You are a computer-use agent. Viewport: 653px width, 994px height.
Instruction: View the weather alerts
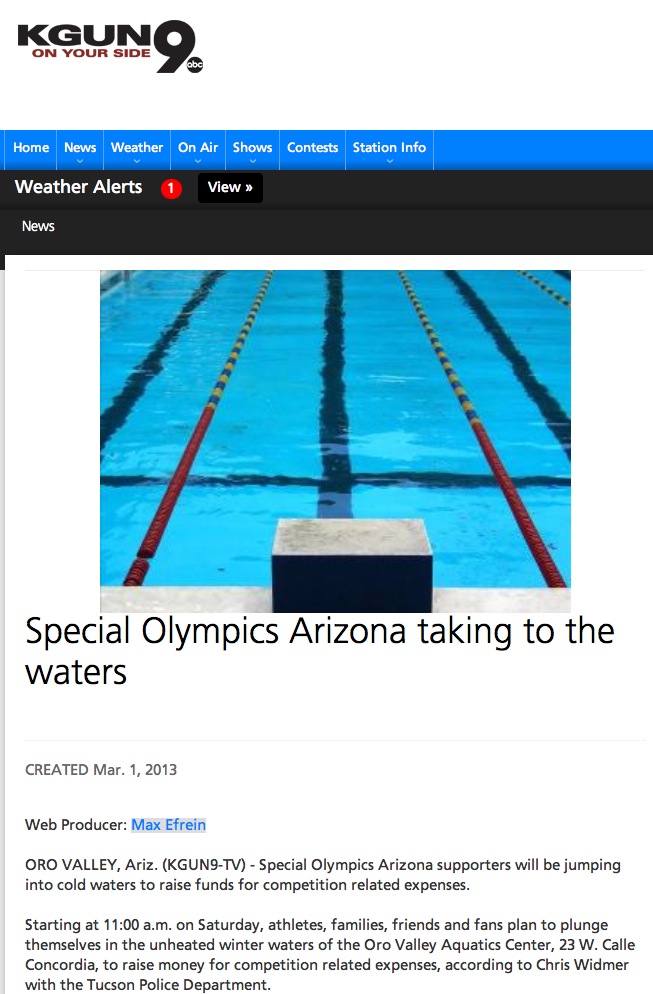tap(230, 188)
